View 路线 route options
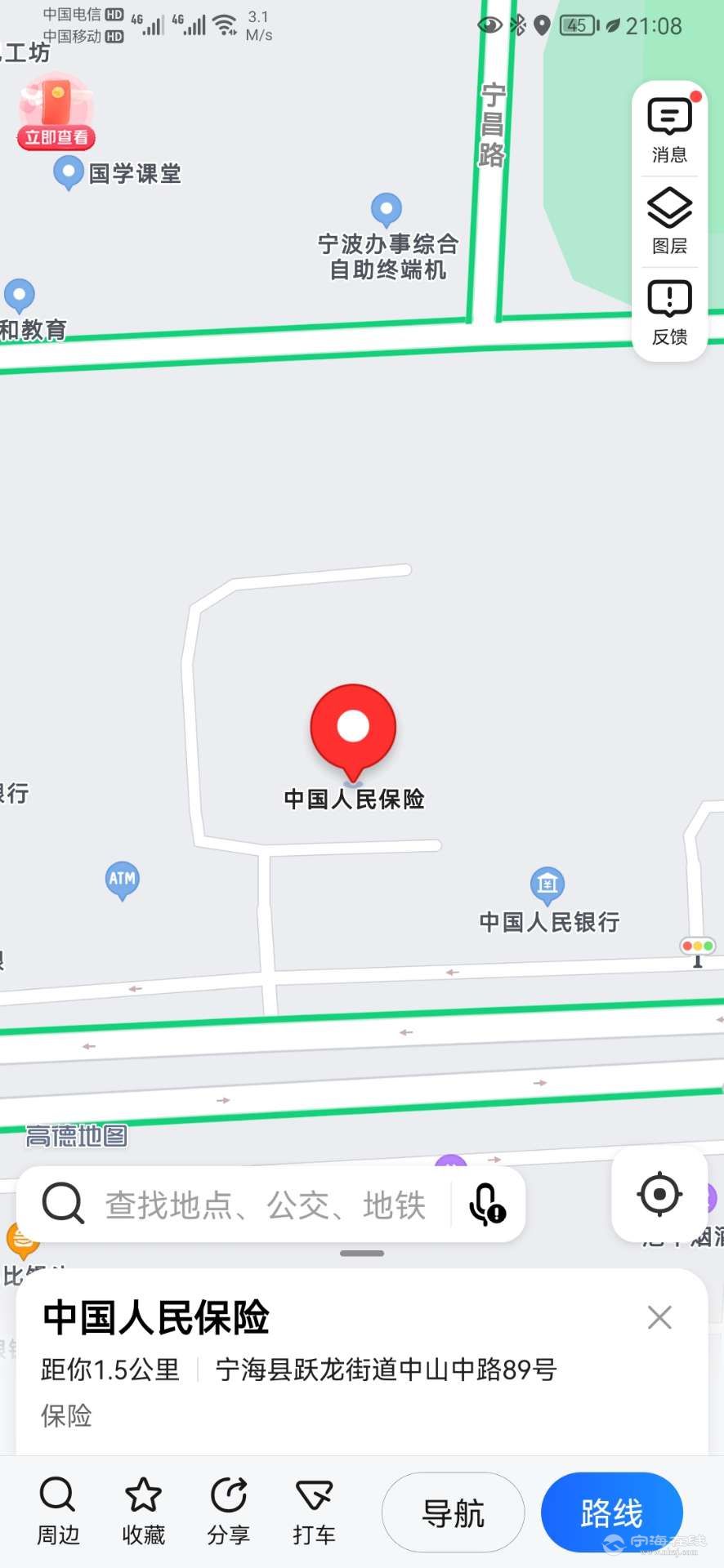The width and height of the screenshot is (724, 1568). coord(611,1512)
